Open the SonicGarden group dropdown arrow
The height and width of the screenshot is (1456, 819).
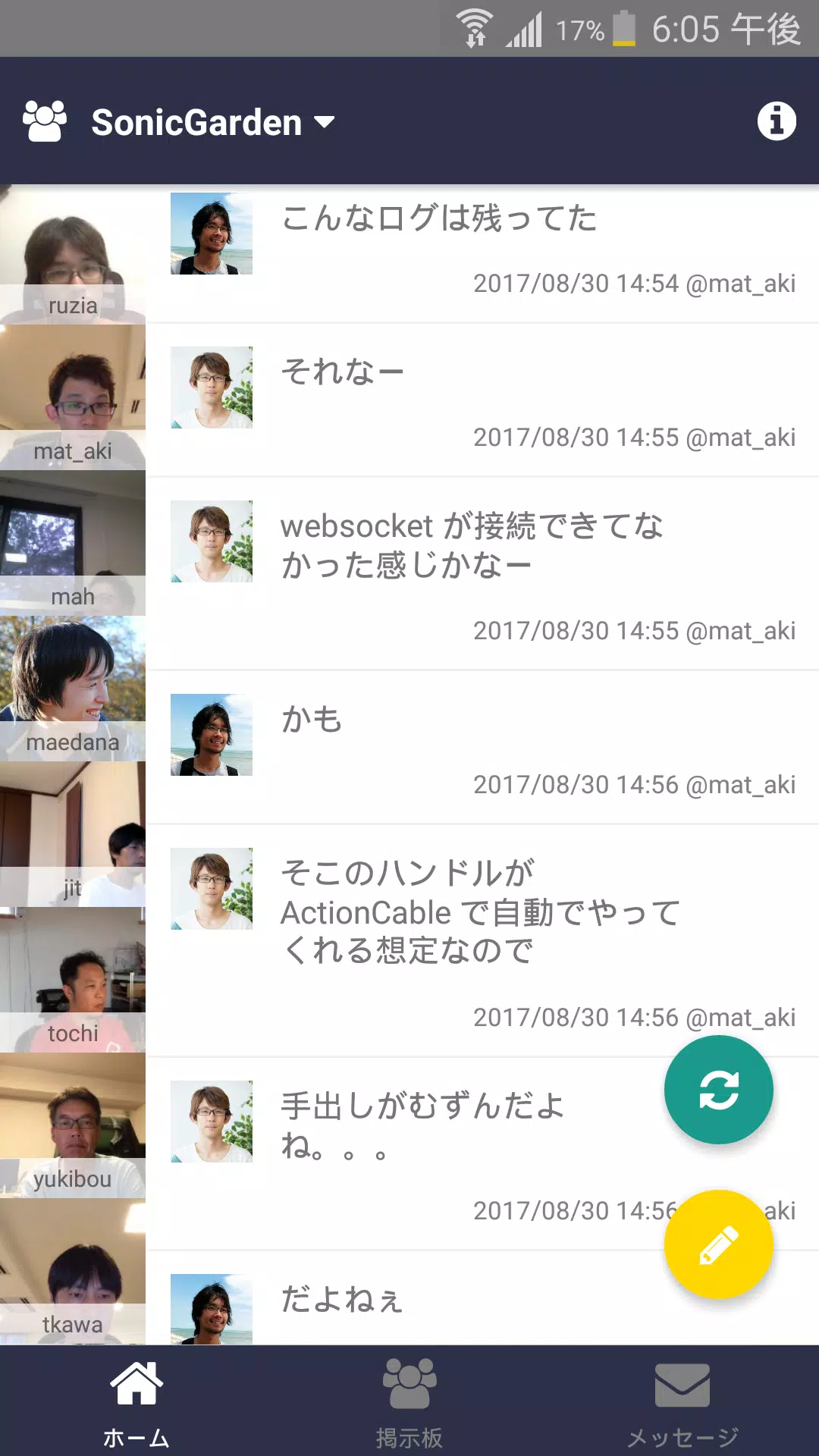325,122
